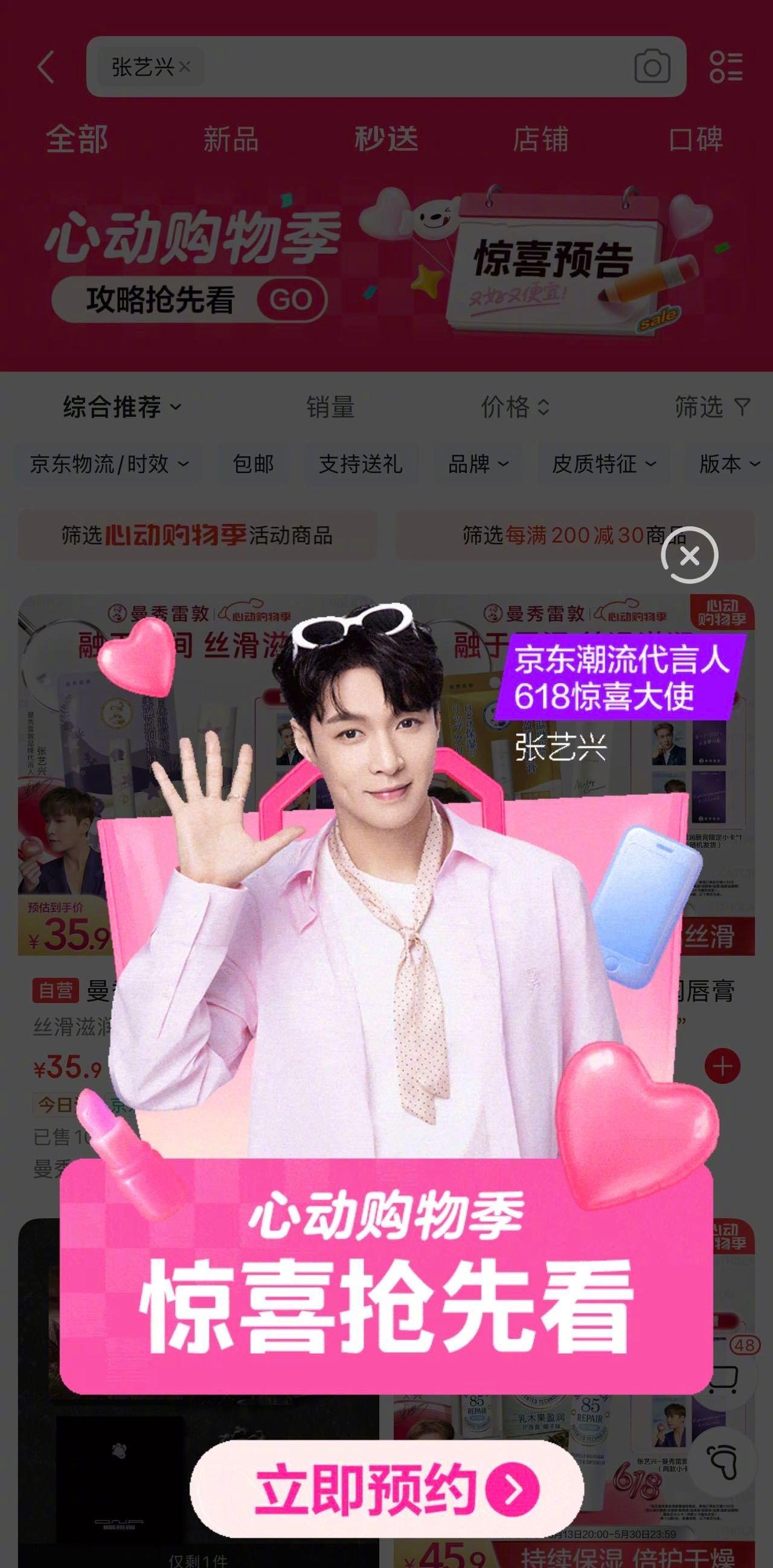Sort results by 销量
This screenshot has height=1568, width=773.
pyautogui.click(x=330, y=407)
